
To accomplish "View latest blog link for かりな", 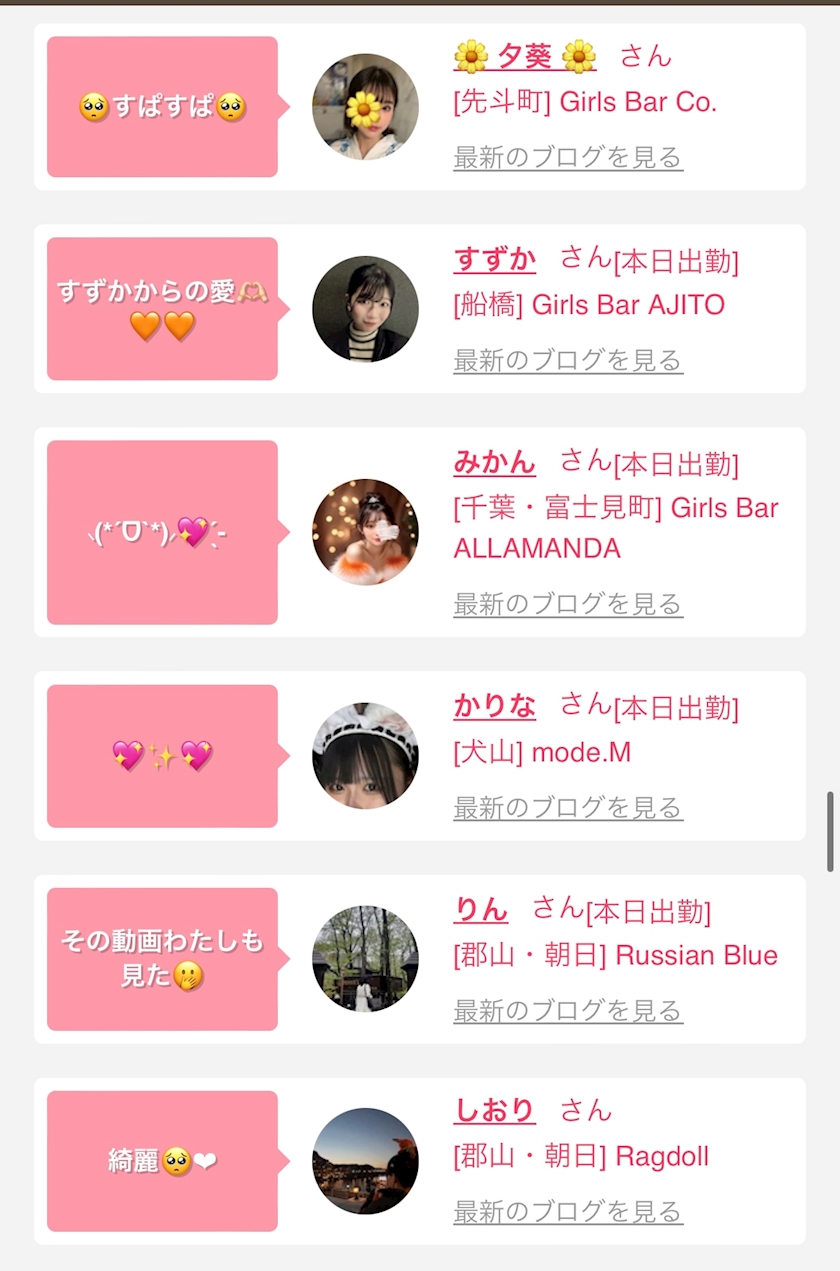I will [568, 807].
